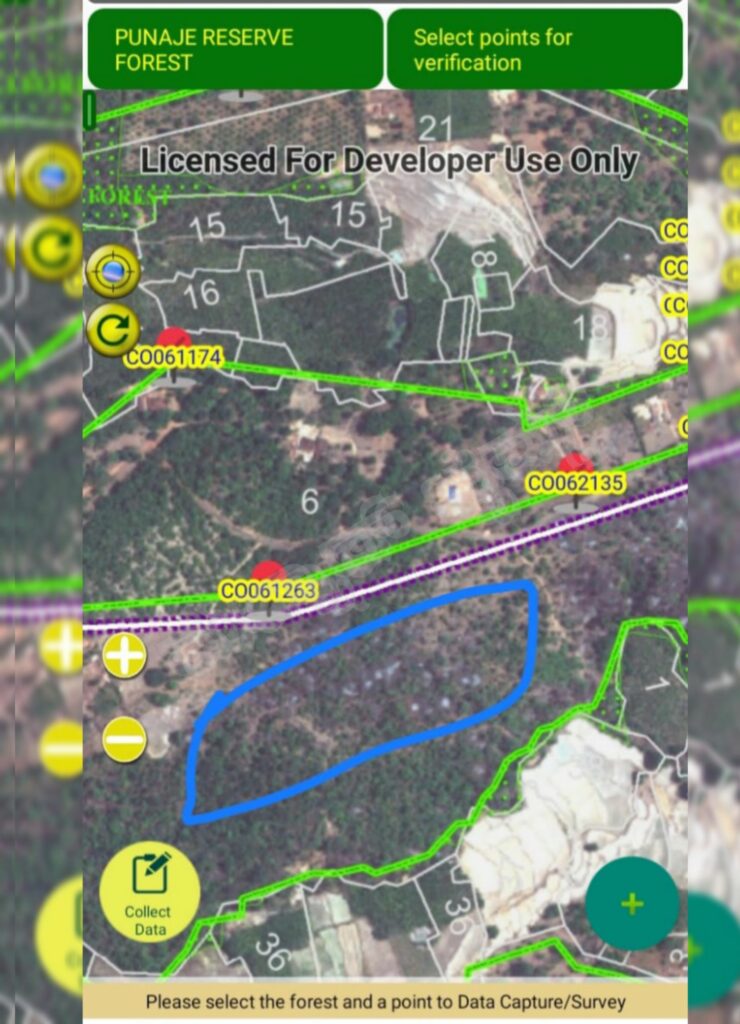Tap the Collect Data button

point(149,892)
